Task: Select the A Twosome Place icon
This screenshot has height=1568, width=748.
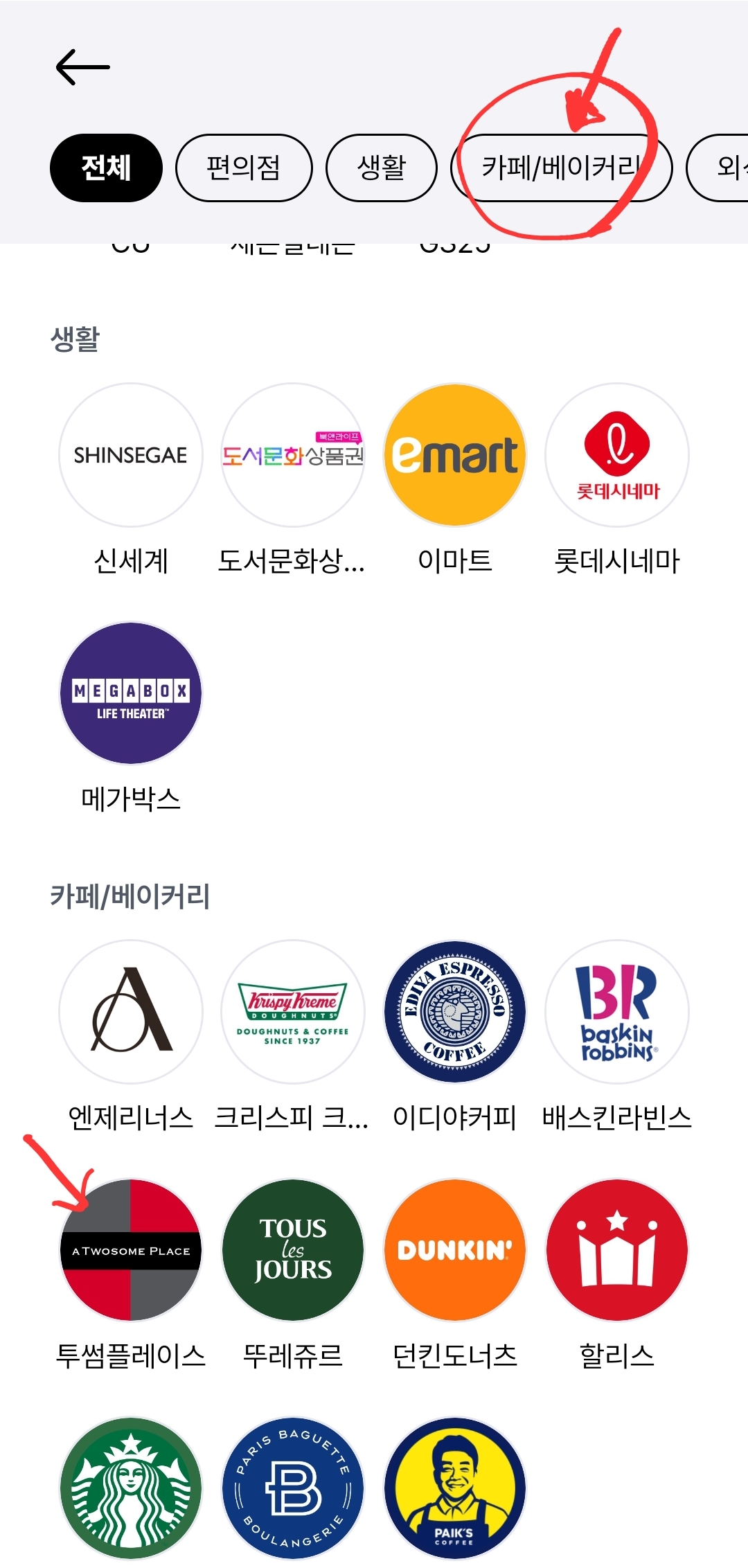Action: (x=130, y=1250)
